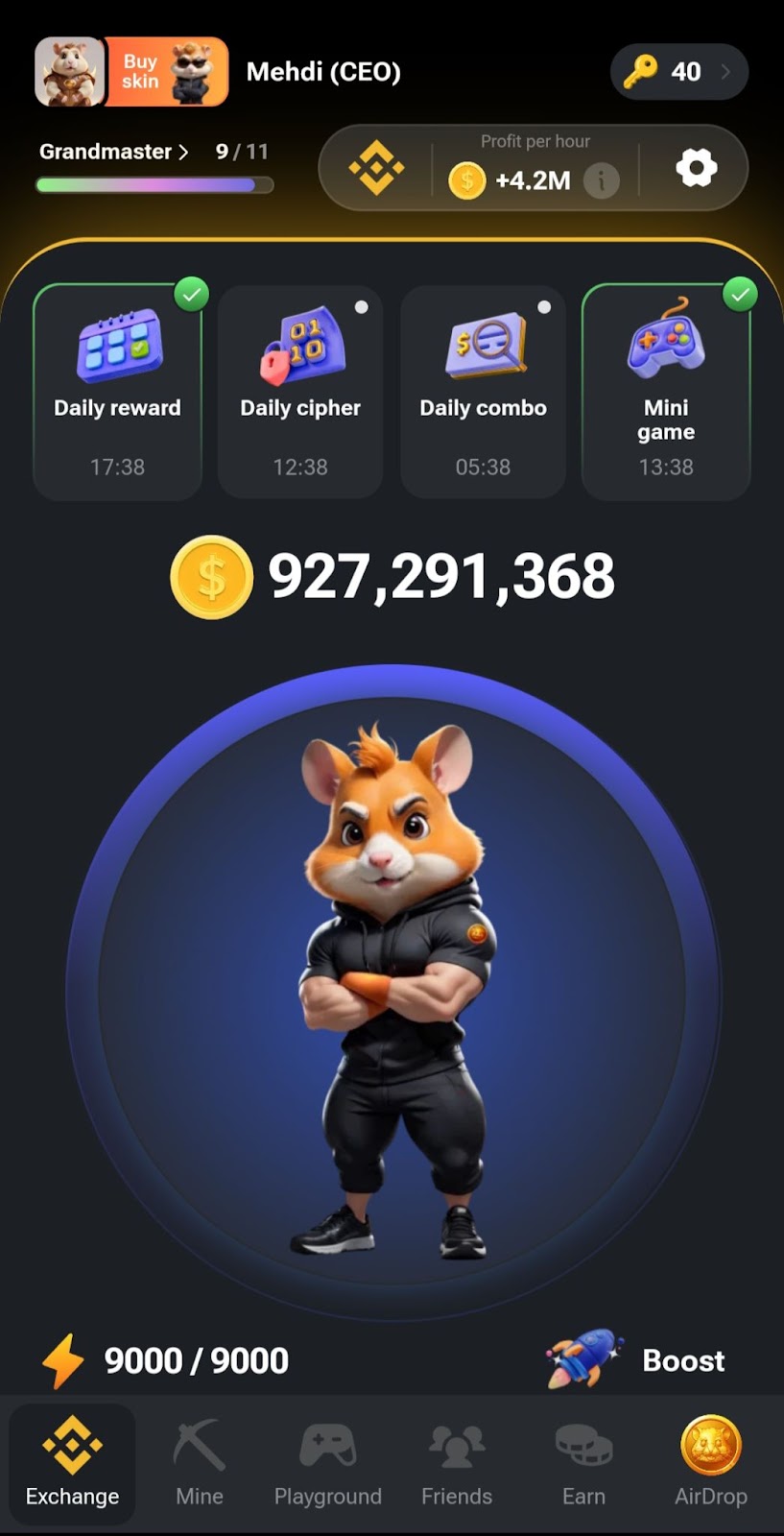This screenshot has height=1536, width=784.
Task: Show profit per hour info
Action: [x=602, y=180]
